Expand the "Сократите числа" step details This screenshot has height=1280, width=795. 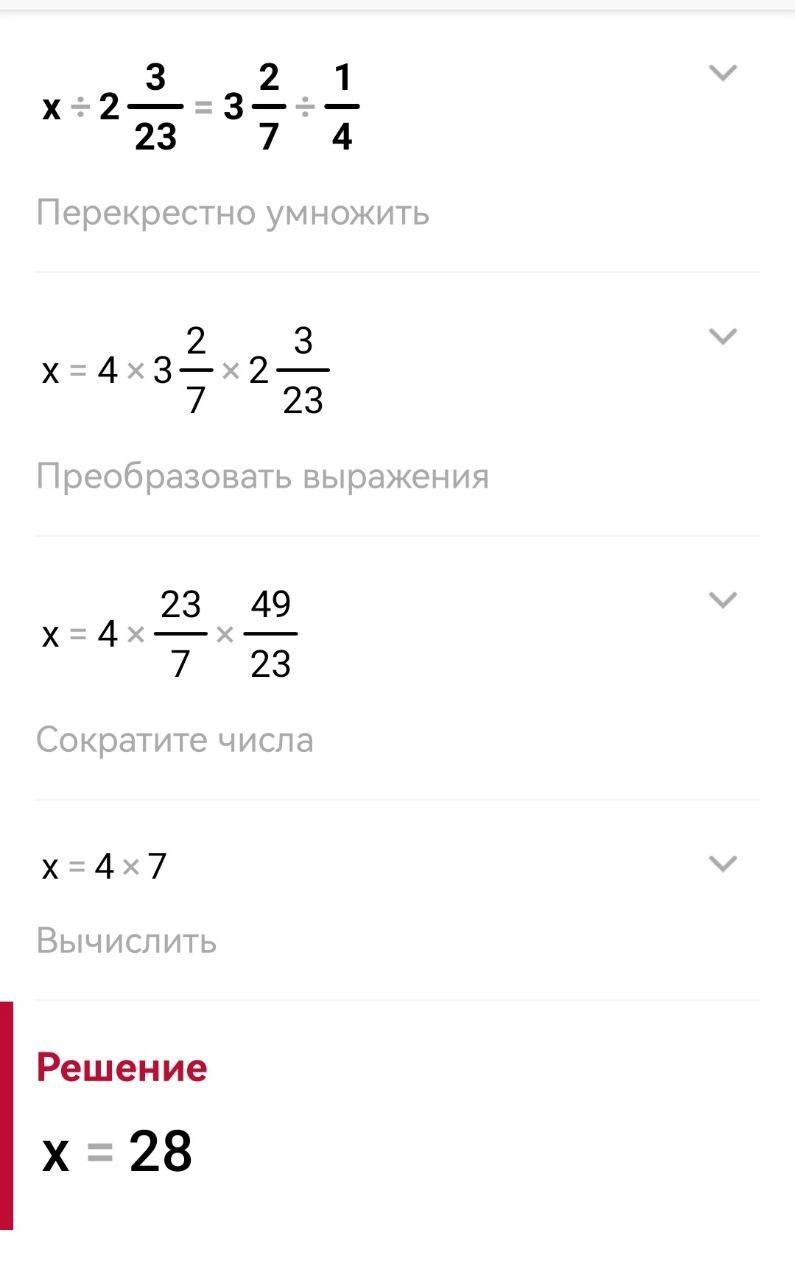pyautogui.click(x=722, y=600)
